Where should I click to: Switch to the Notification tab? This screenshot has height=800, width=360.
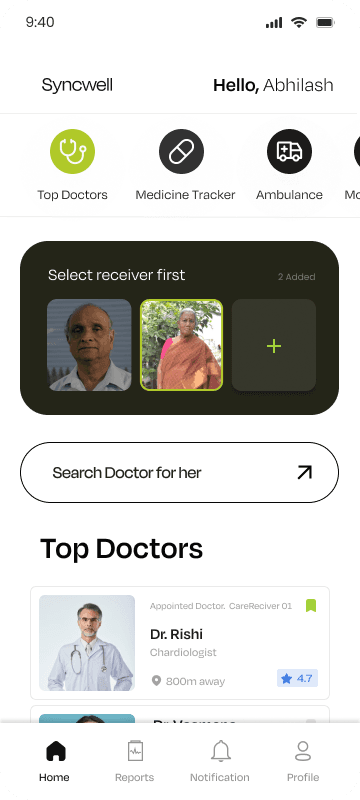(220, 761)
